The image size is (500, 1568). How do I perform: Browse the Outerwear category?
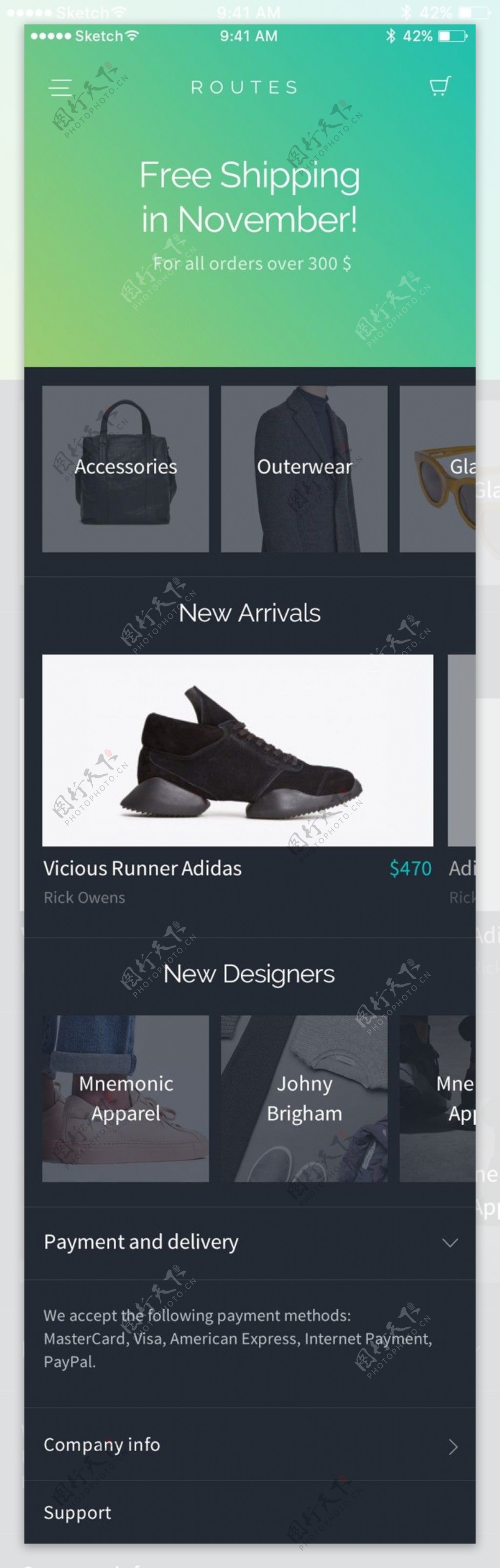304,468
